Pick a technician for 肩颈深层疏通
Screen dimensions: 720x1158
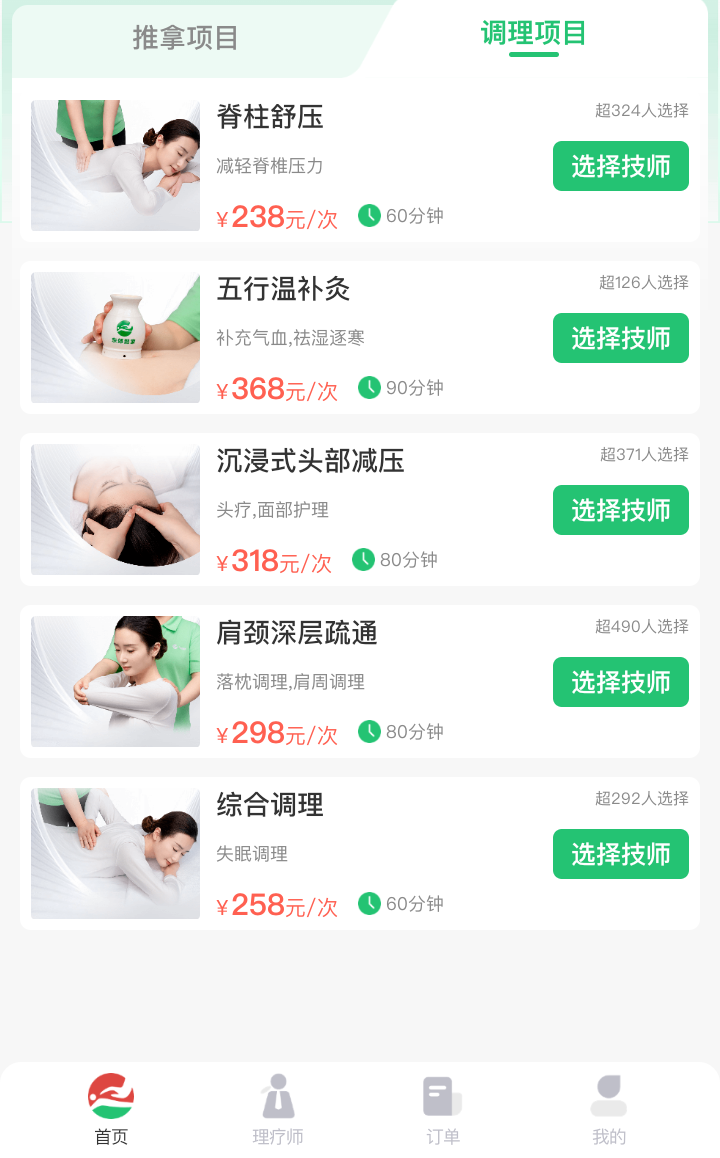pos(620,682)
